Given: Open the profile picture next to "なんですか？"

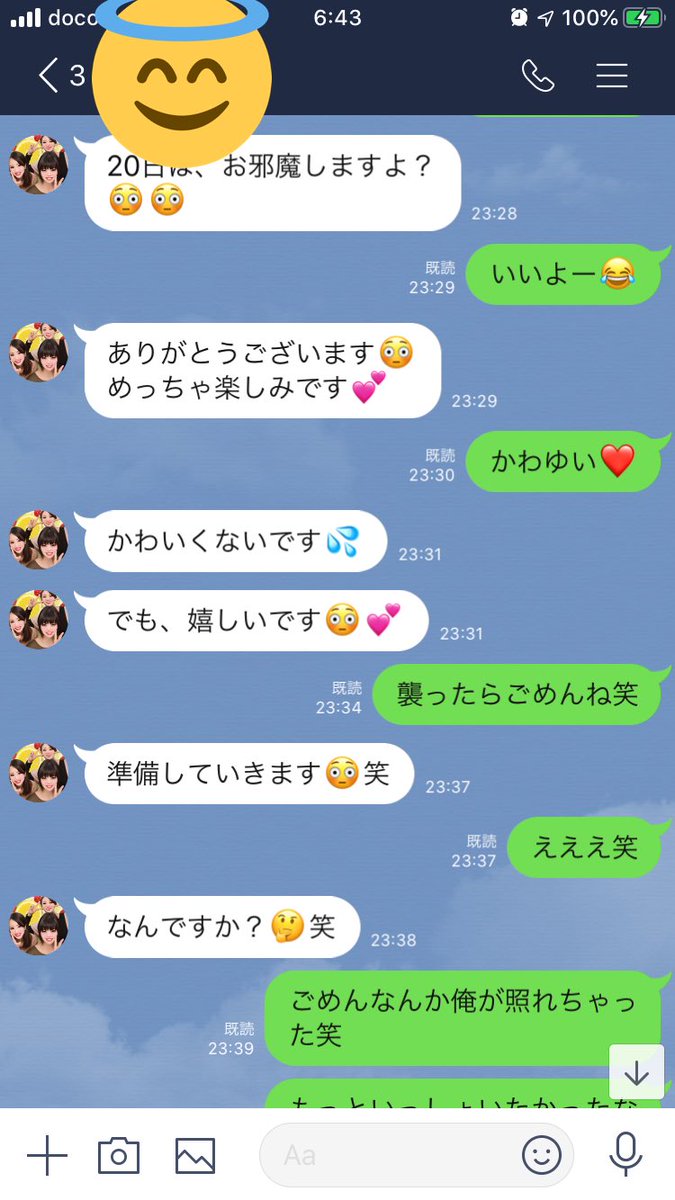Looking at the screenshot, I should [39, 926].
